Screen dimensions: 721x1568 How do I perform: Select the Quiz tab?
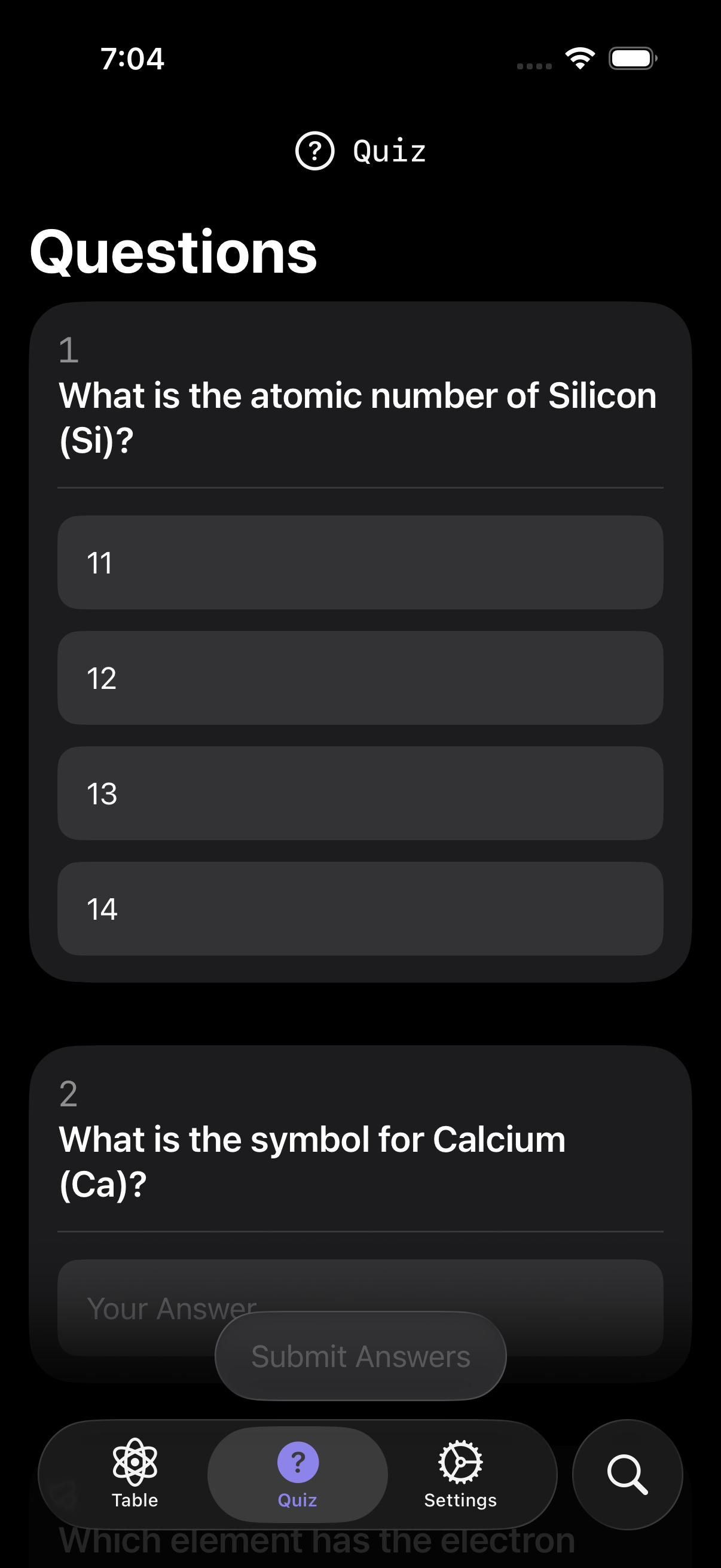[x=298, y=1474]
